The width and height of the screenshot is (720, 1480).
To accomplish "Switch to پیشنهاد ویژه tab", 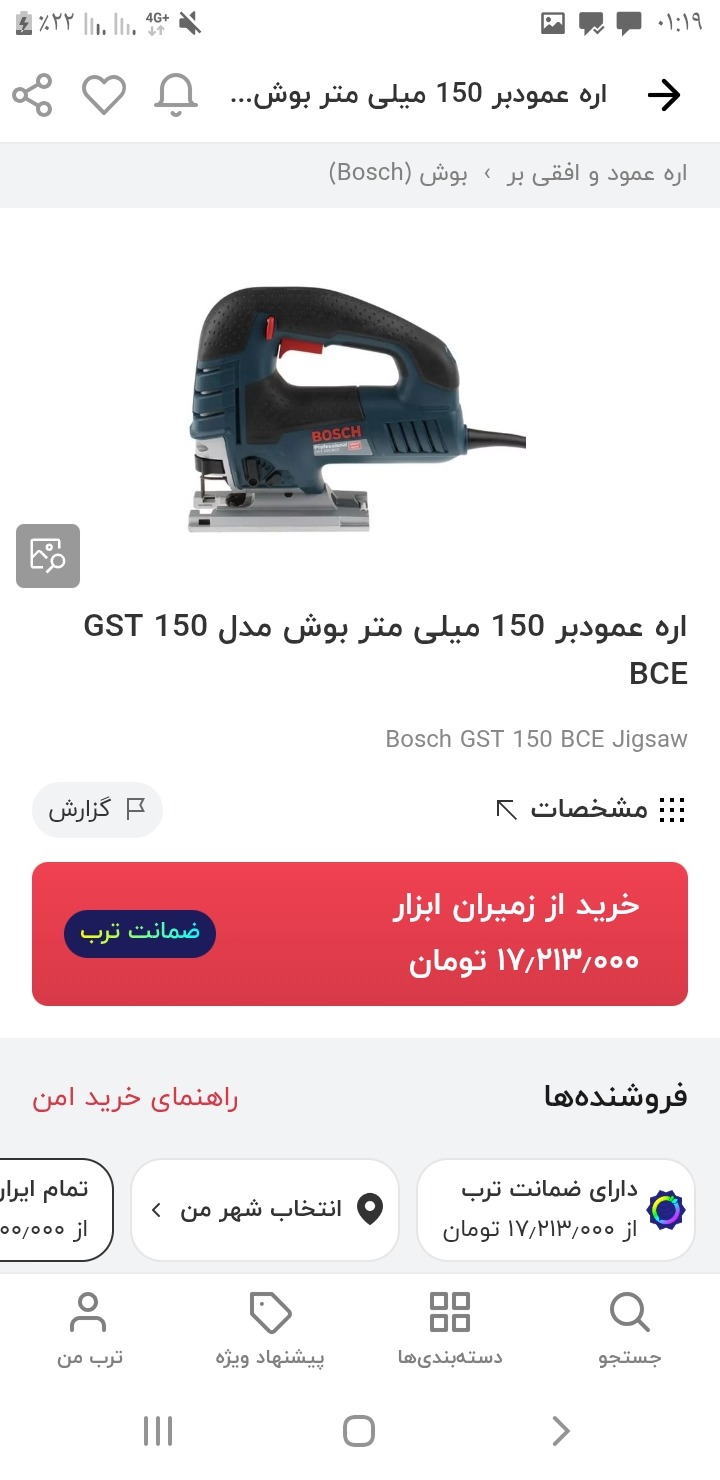I will (270, 1328).
